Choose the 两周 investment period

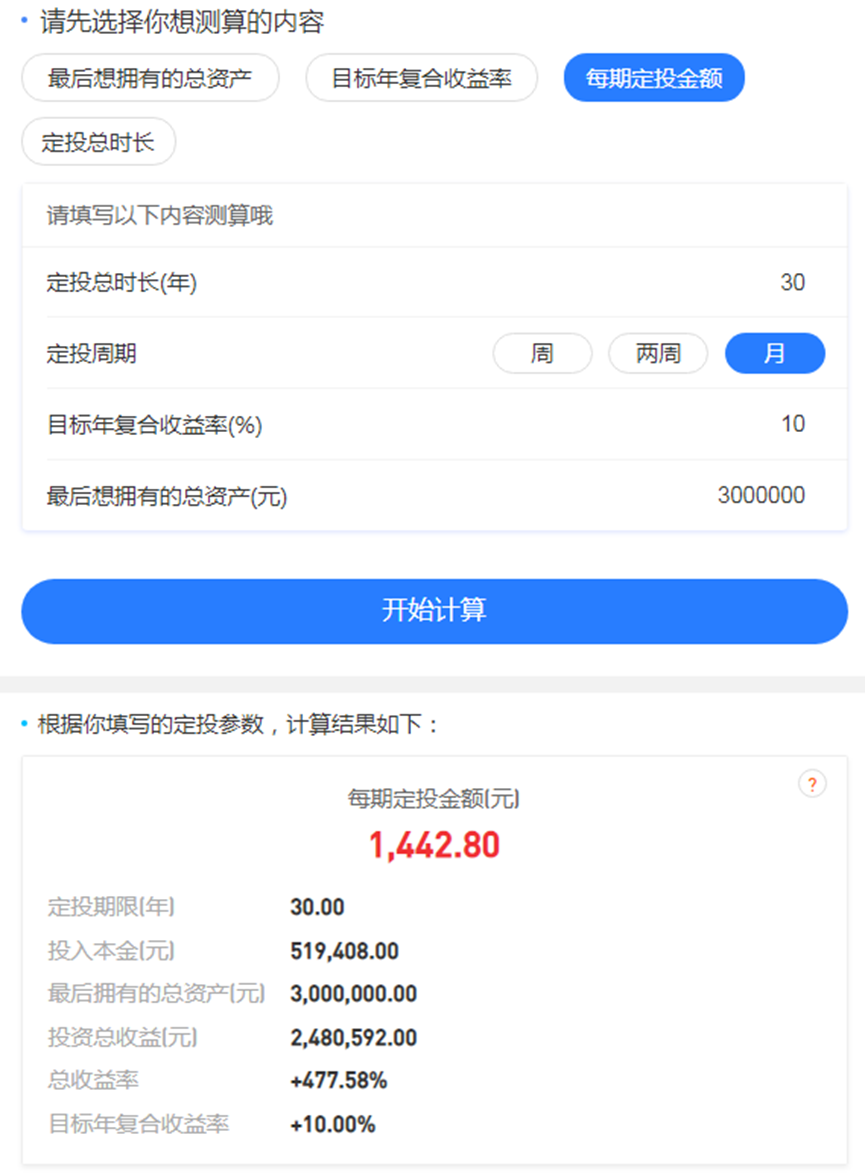pos(658,354)
